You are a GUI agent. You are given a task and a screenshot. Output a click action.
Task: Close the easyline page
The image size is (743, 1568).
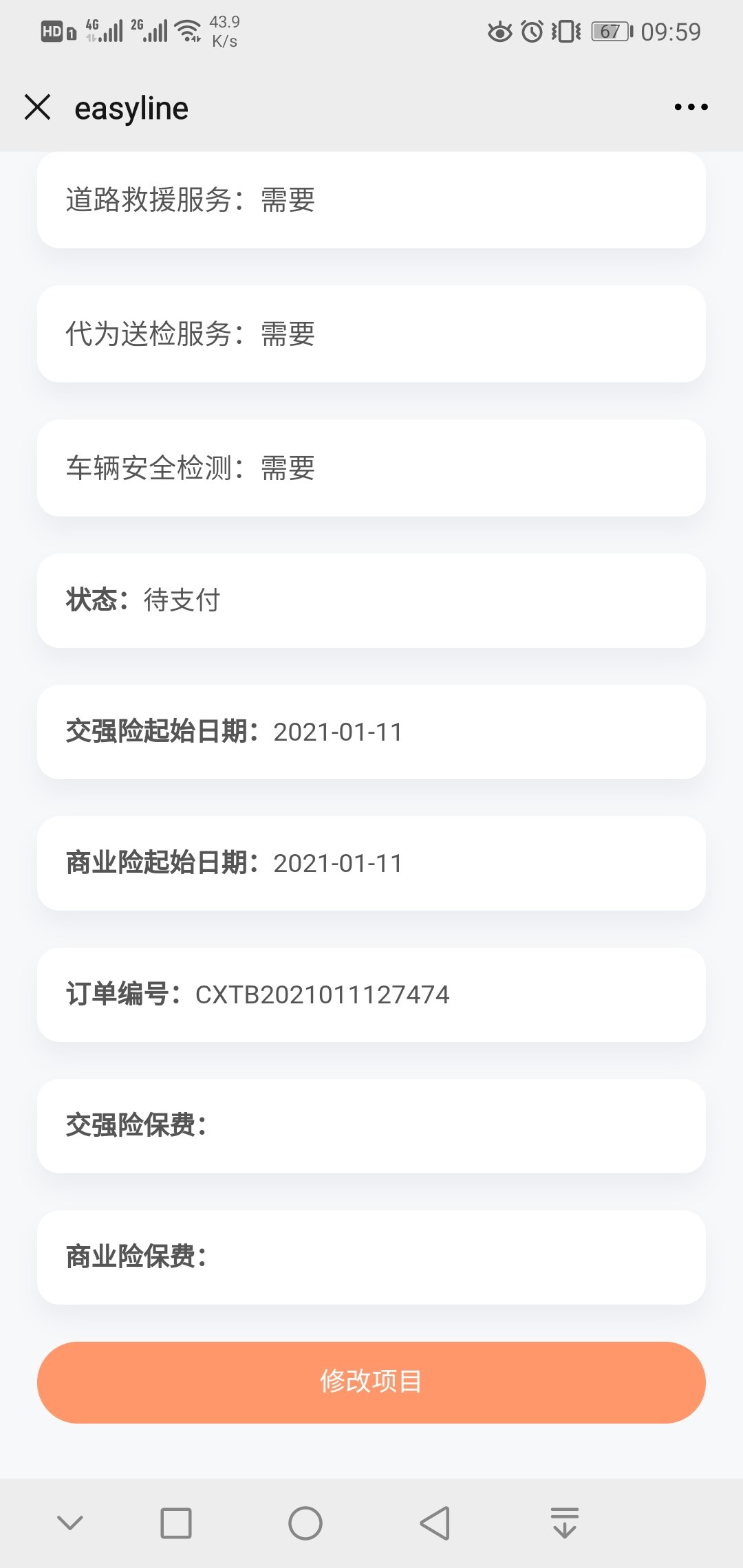click(38, 107)
